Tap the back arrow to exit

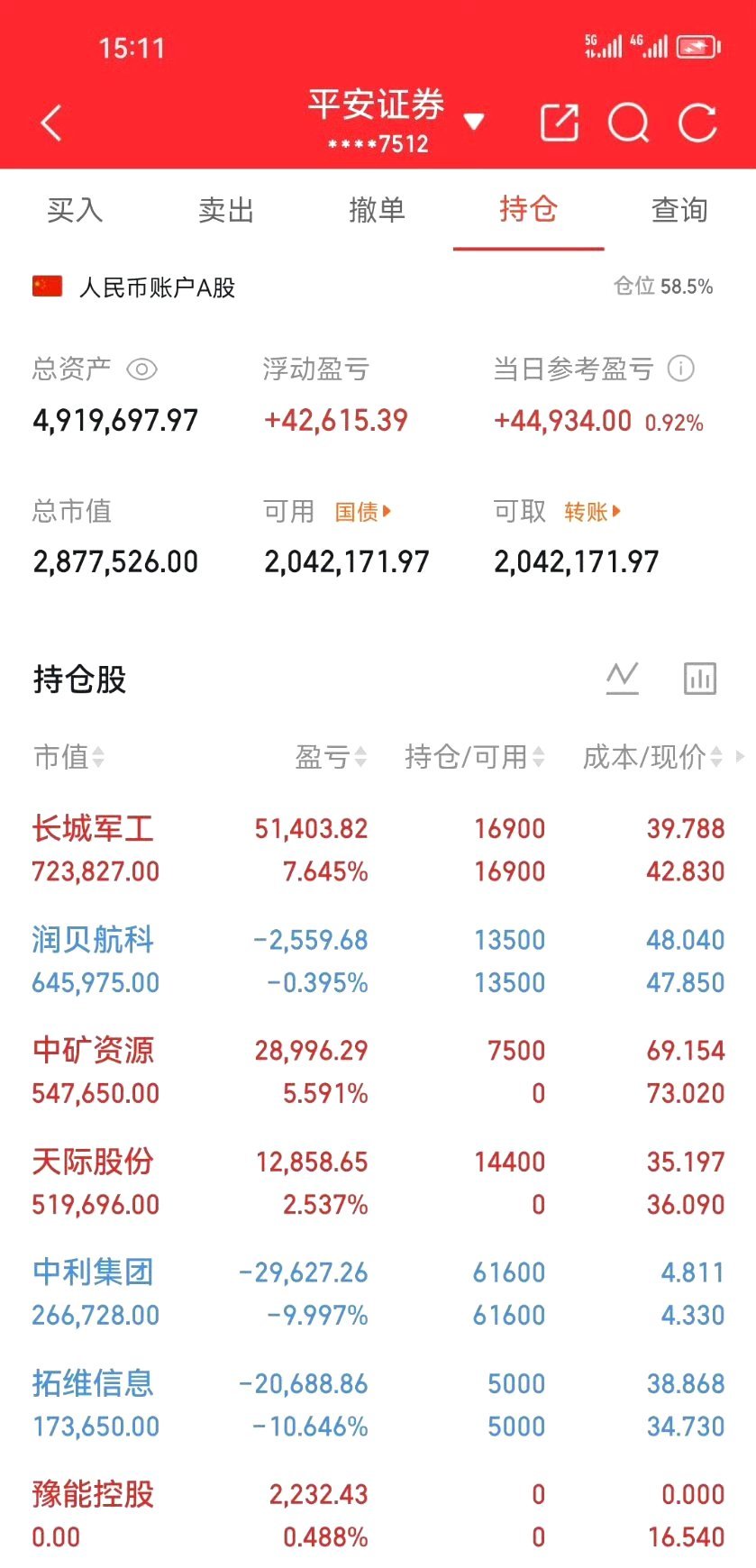(50, 122)
